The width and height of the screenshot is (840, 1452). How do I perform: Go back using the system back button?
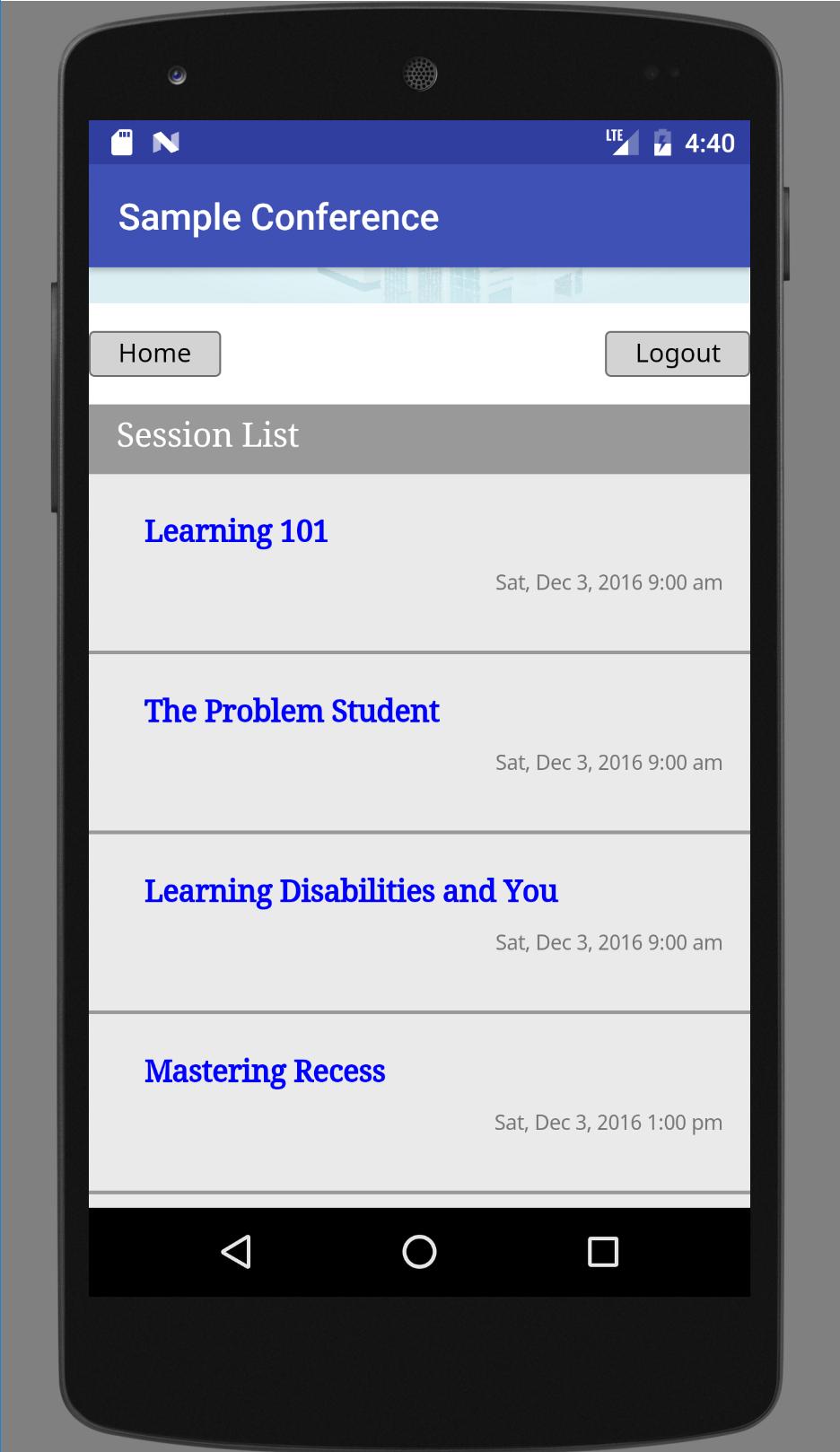click(x=236, y=1252)
